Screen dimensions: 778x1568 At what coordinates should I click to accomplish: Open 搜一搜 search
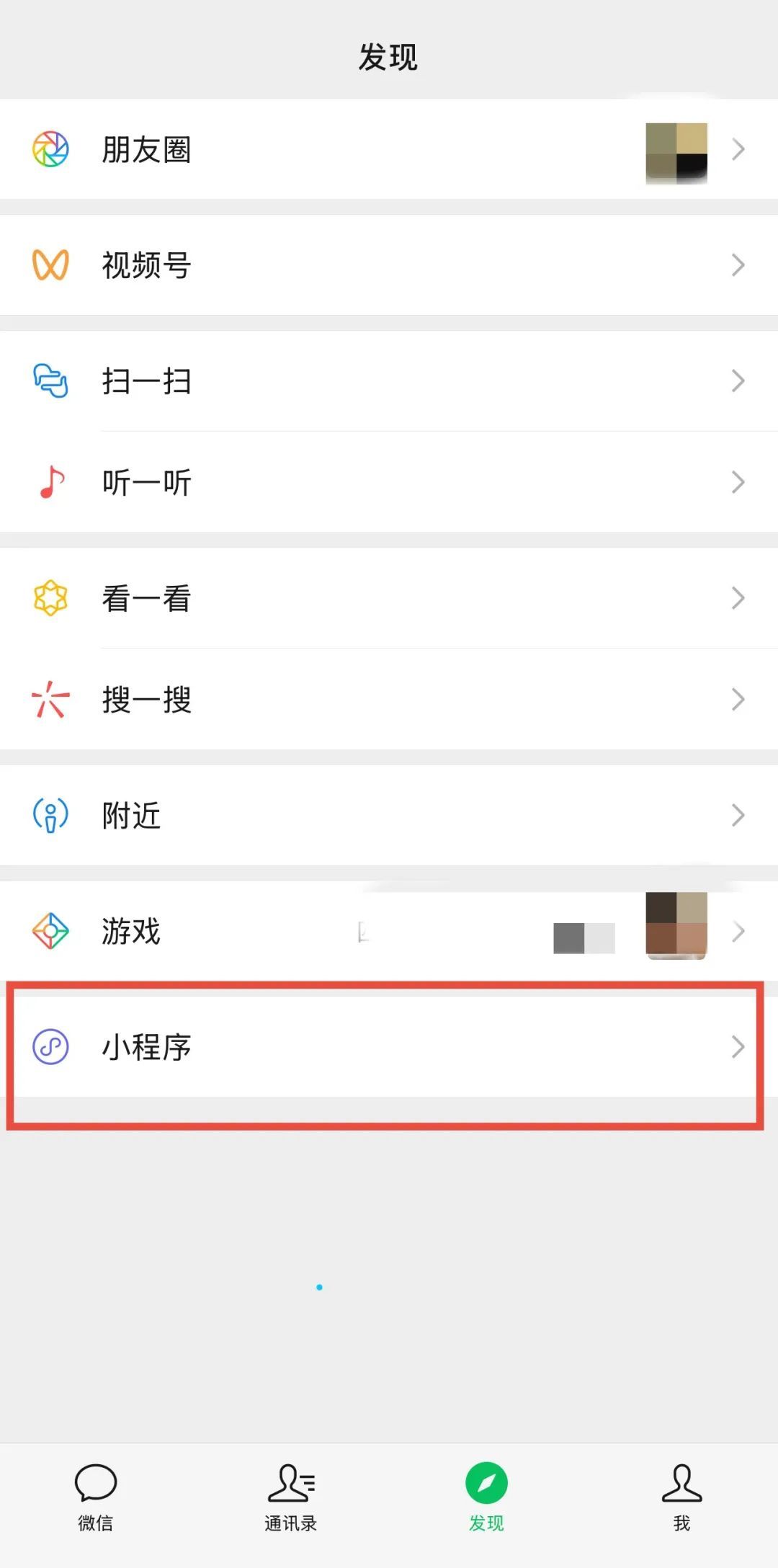coord(389,699)
